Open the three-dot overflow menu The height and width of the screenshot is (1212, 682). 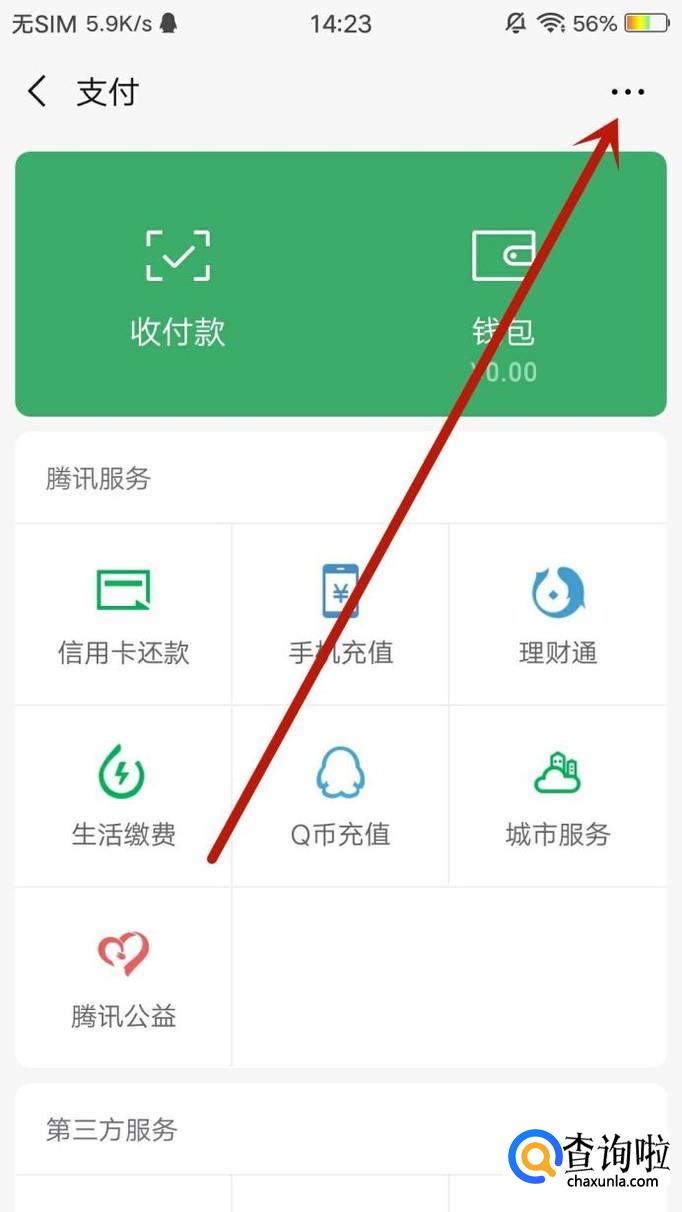(x=627, y=92)
